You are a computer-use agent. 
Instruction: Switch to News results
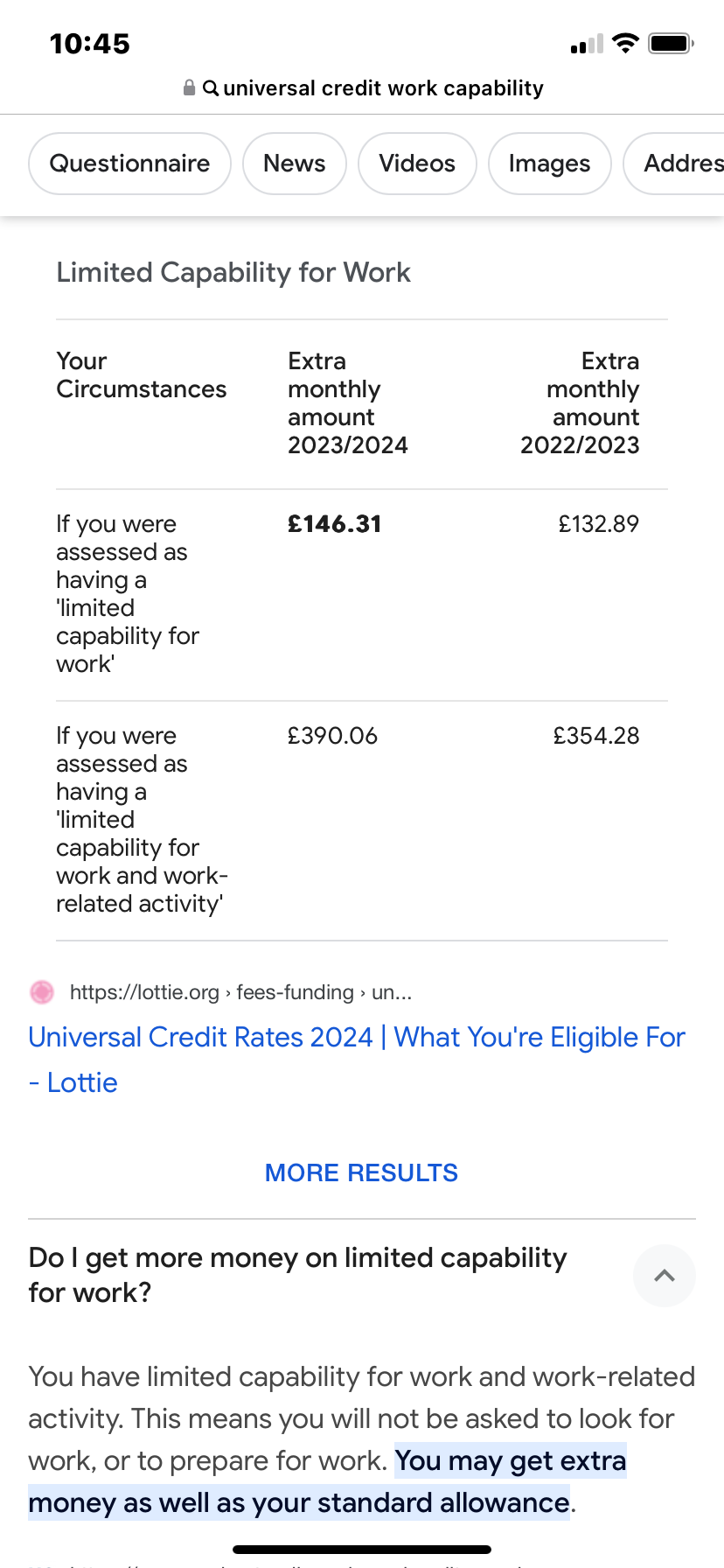(295, 164)
